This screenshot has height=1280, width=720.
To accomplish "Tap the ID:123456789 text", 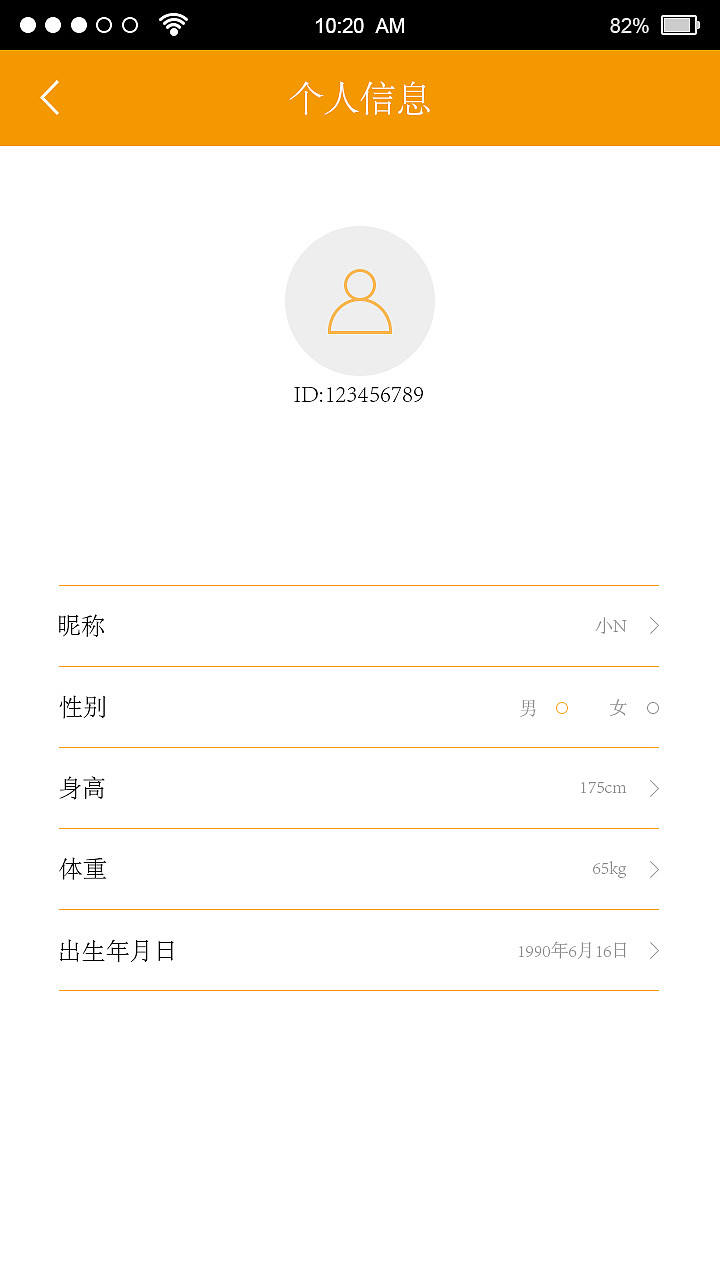I will (x=360, y=394).
